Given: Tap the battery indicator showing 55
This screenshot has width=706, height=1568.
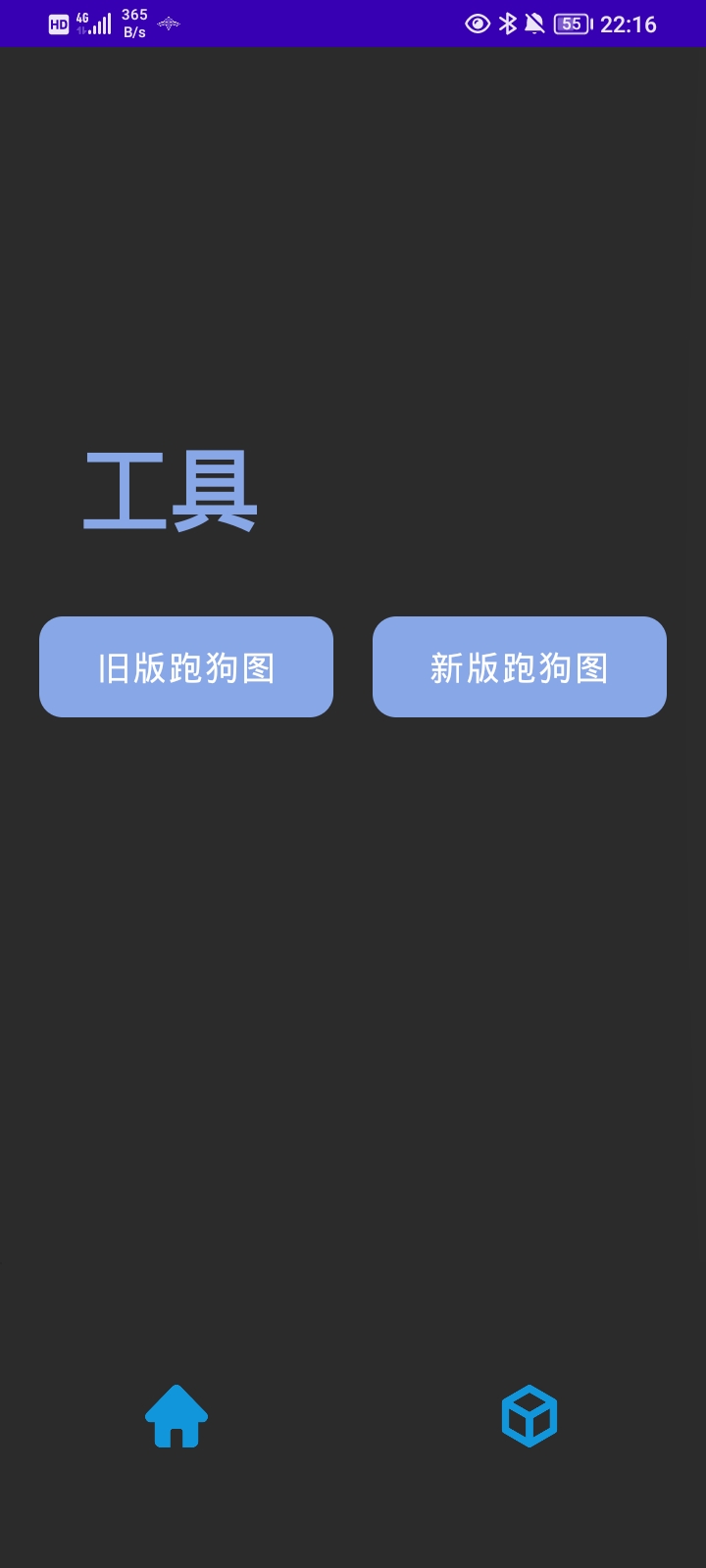Looking at the screenshot, I should (x=572, y=24).
